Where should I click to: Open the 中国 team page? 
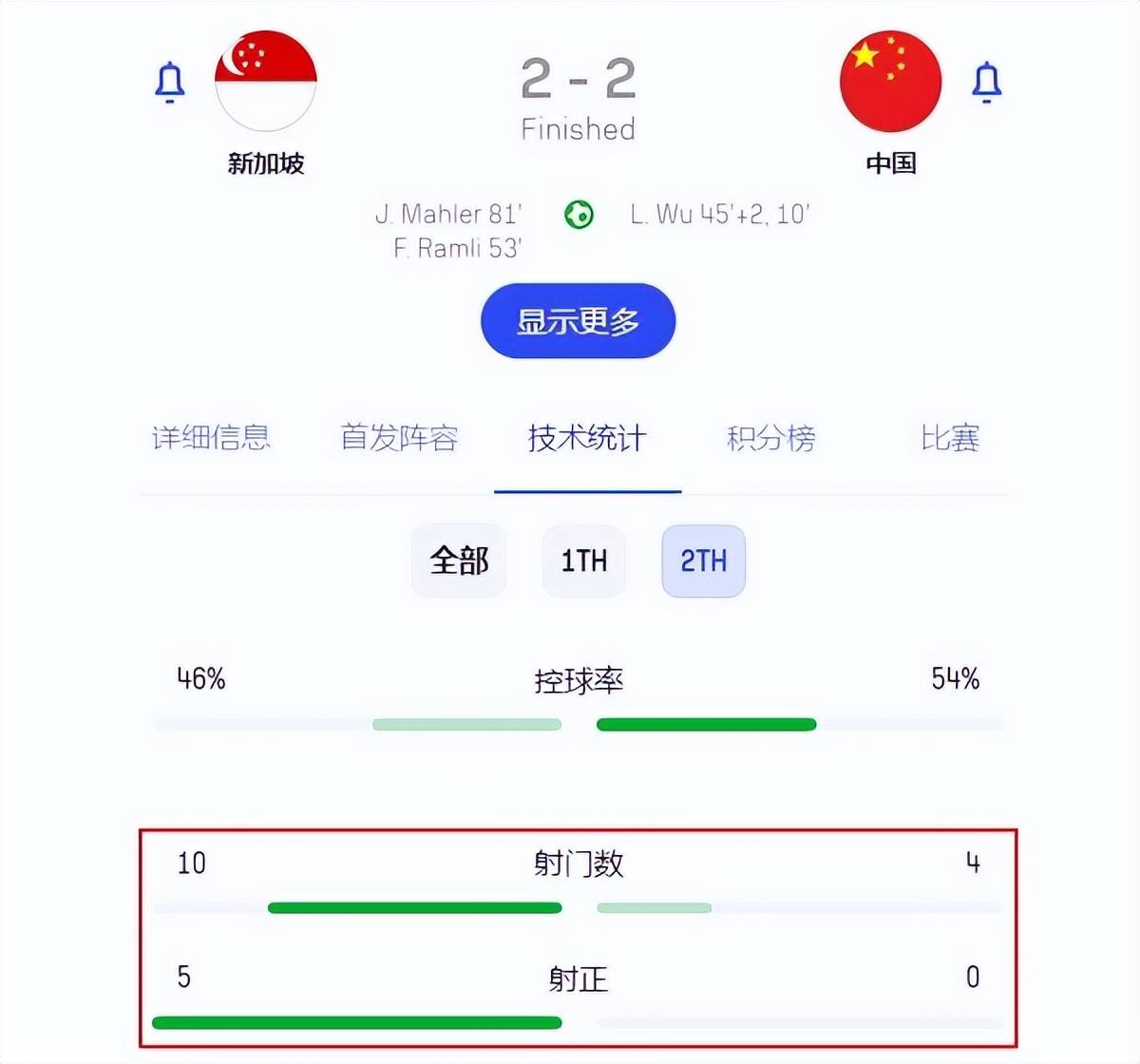tap(890, 83)
